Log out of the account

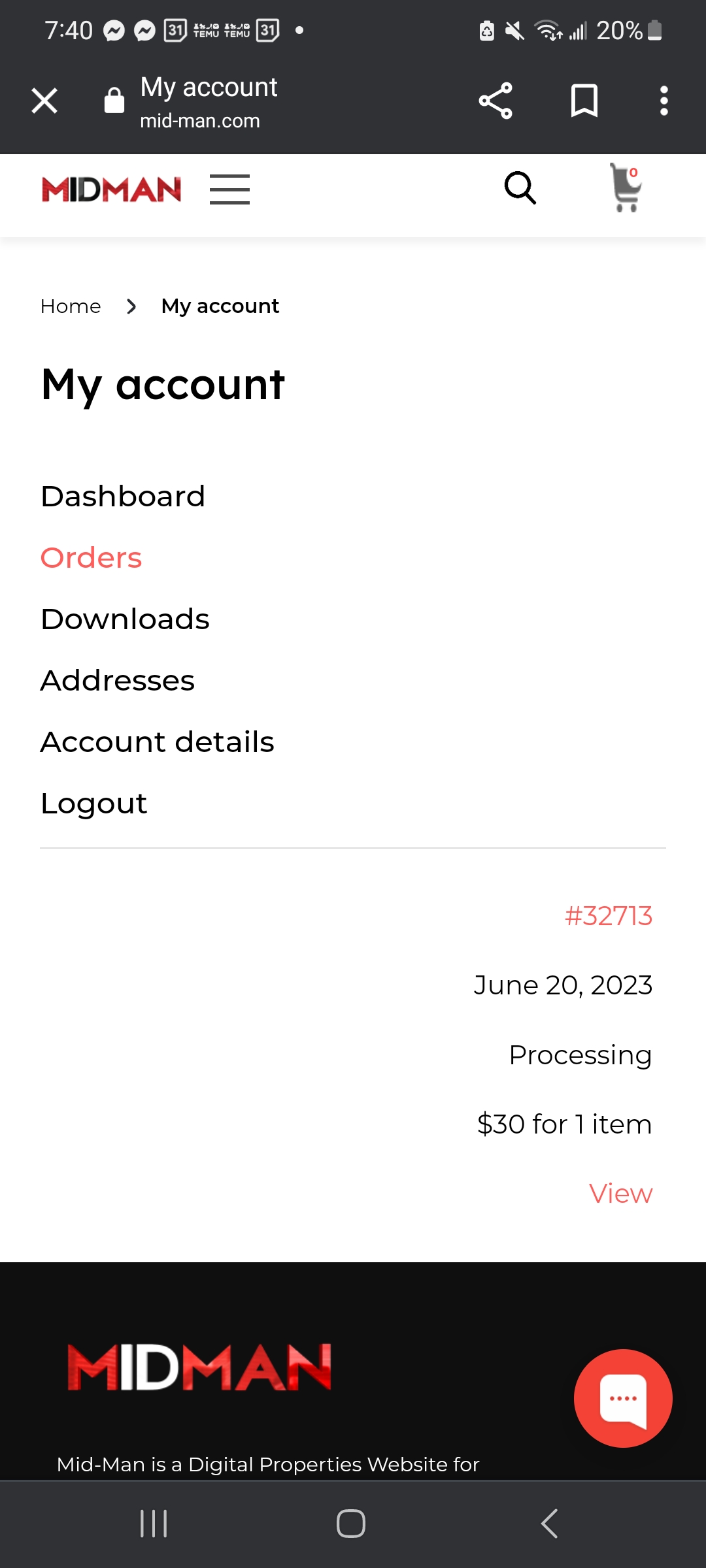tap(94, 804)
